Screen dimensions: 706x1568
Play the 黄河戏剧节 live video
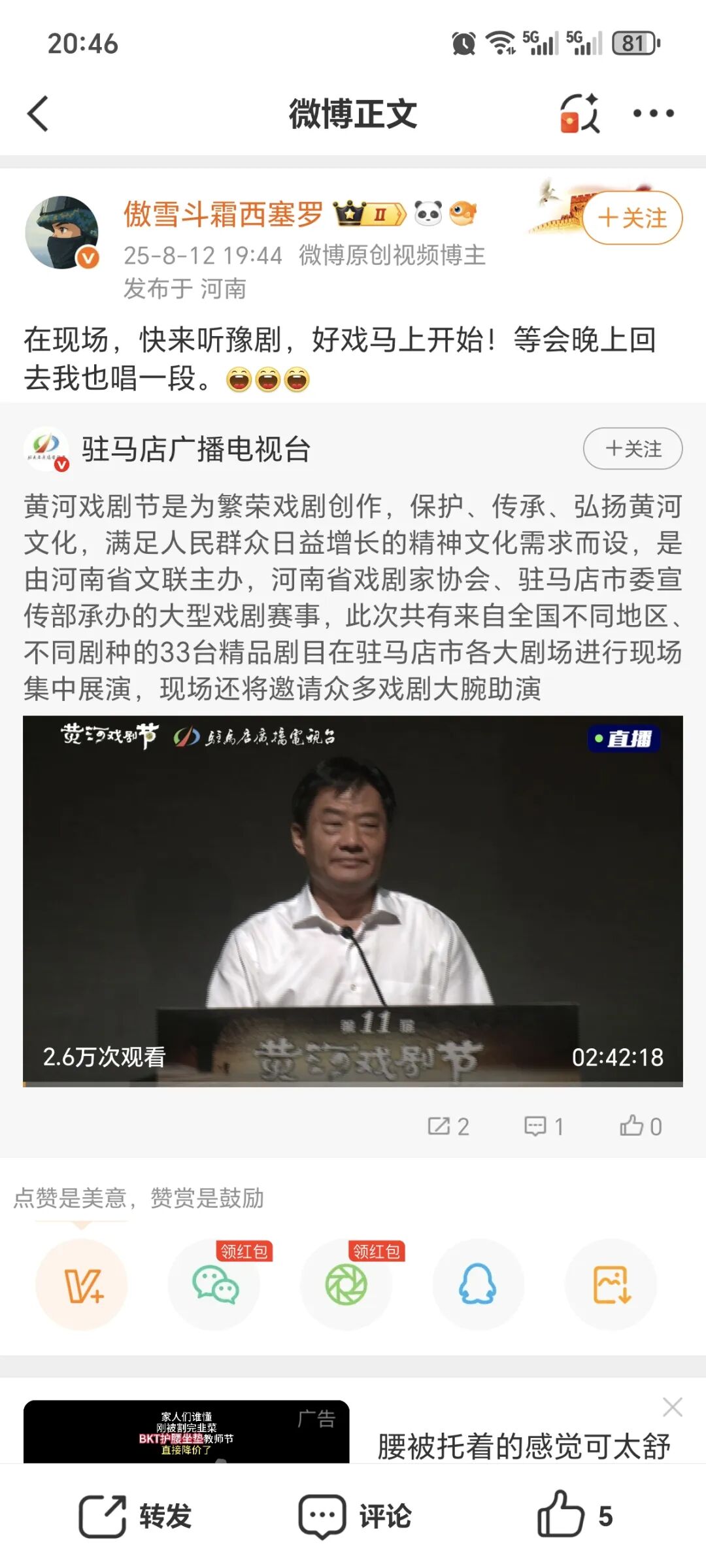[x=353, y=901]
